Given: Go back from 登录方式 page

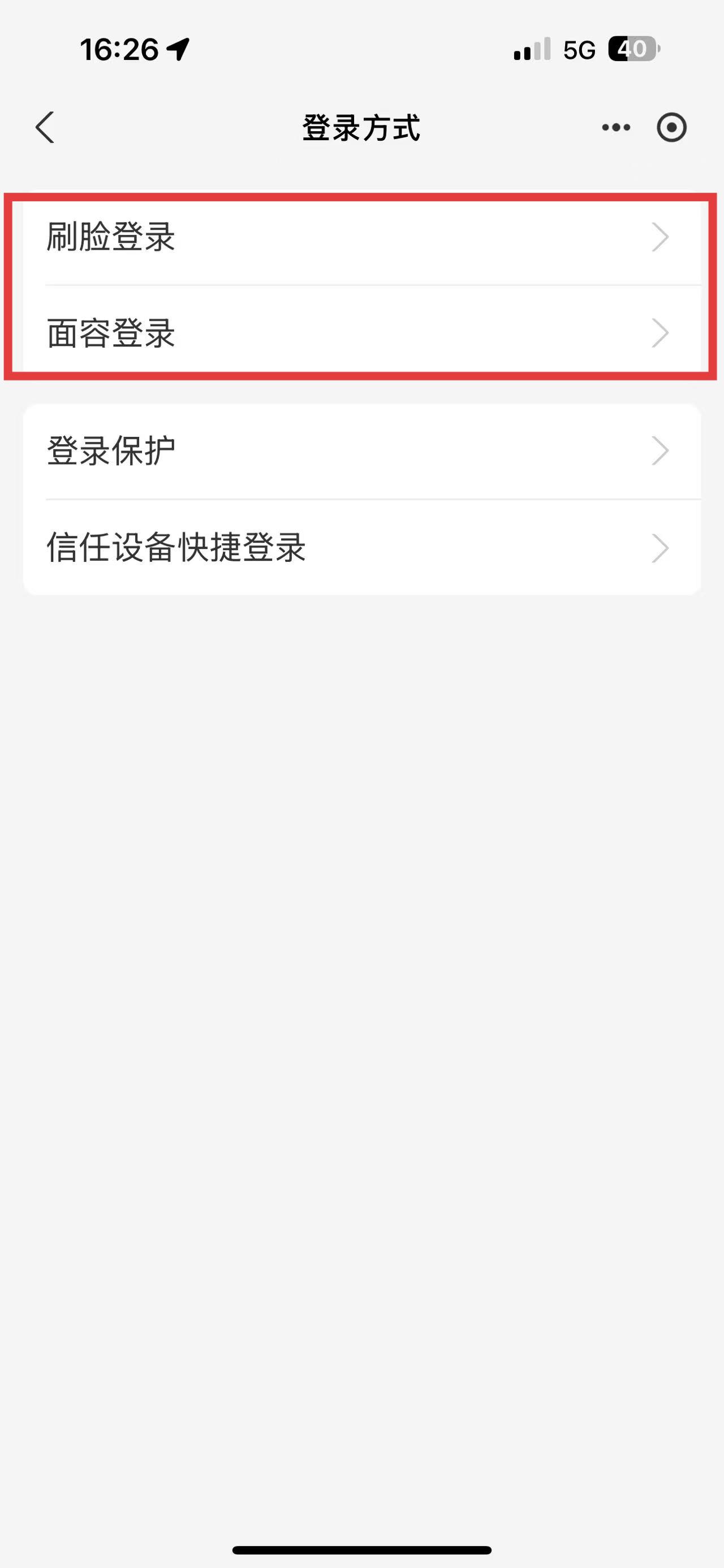Looking at the screenshot, I should tap(45, 127).
